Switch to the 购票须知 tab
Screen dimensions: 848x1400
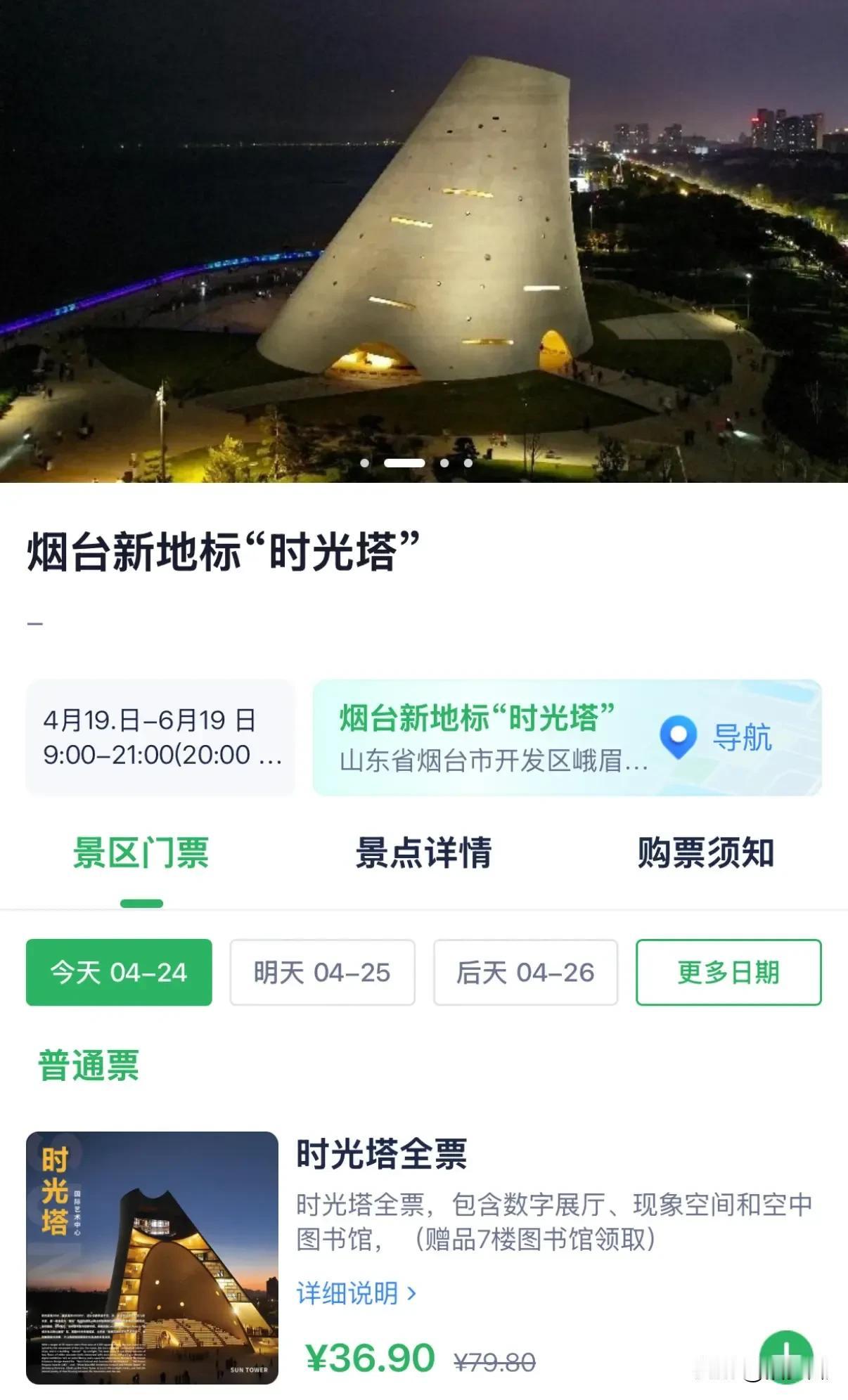pyautogui.click(x=705, y=853)
